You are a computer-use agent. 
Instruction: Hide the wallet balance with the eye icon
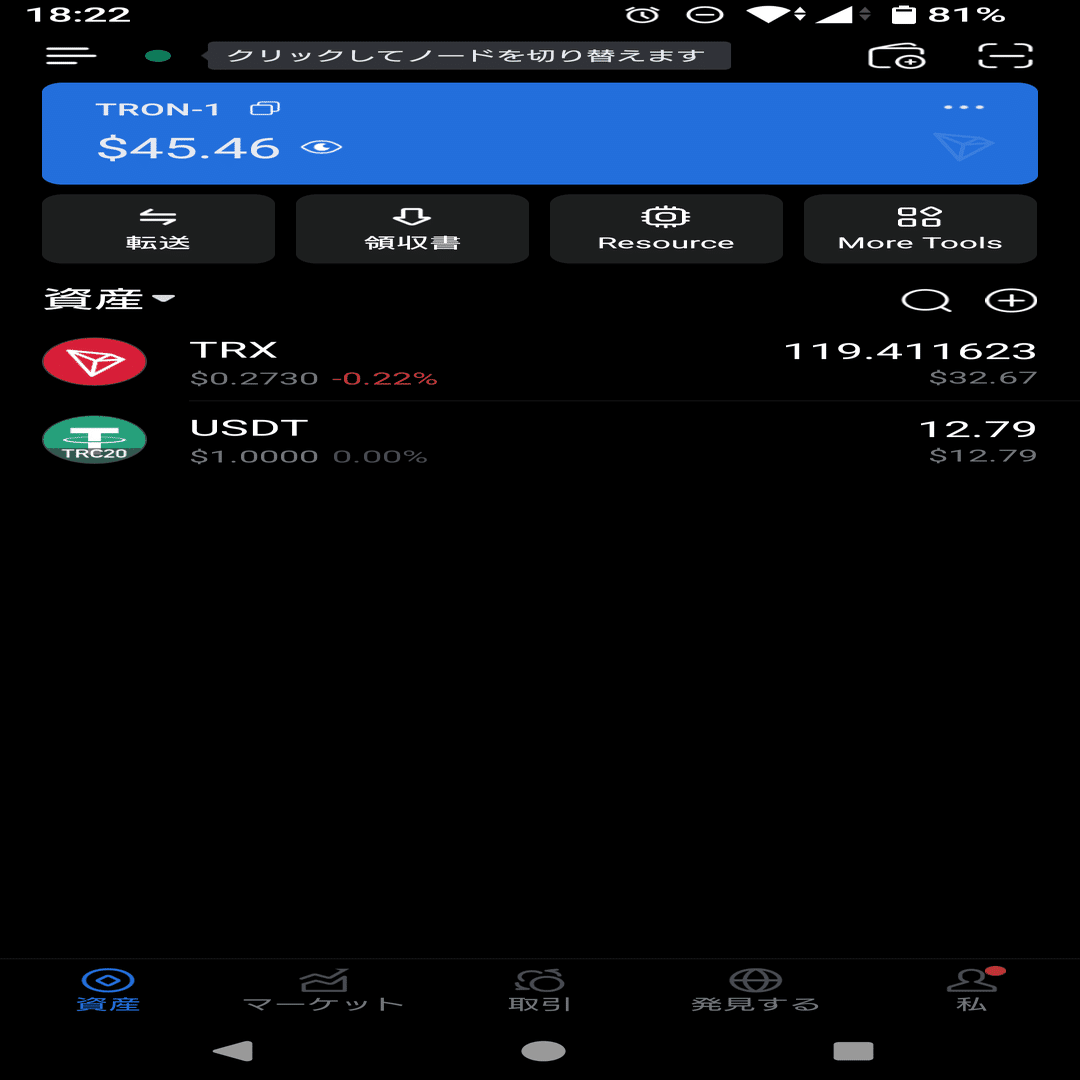tap(321, 148)
